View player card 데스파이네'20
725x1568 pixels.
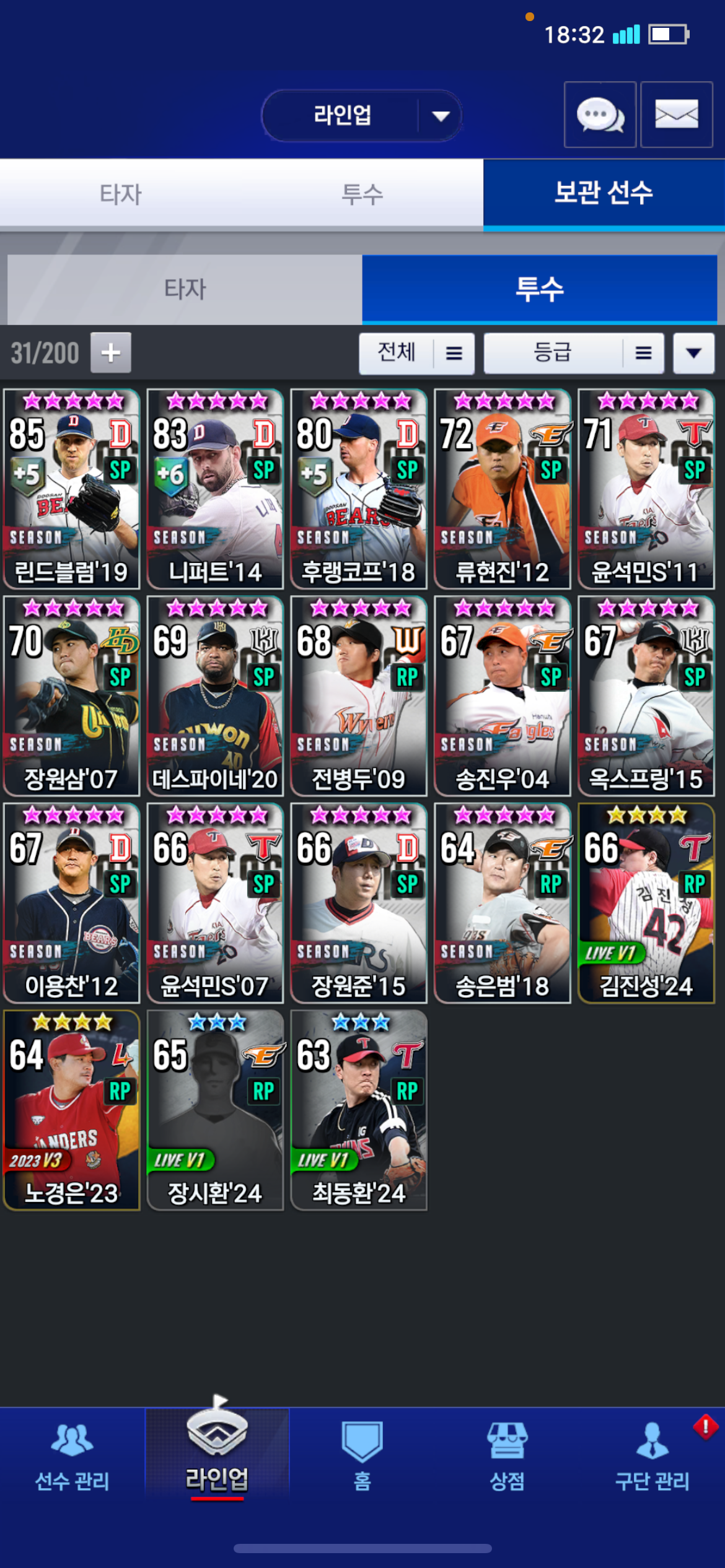(215, 695)
